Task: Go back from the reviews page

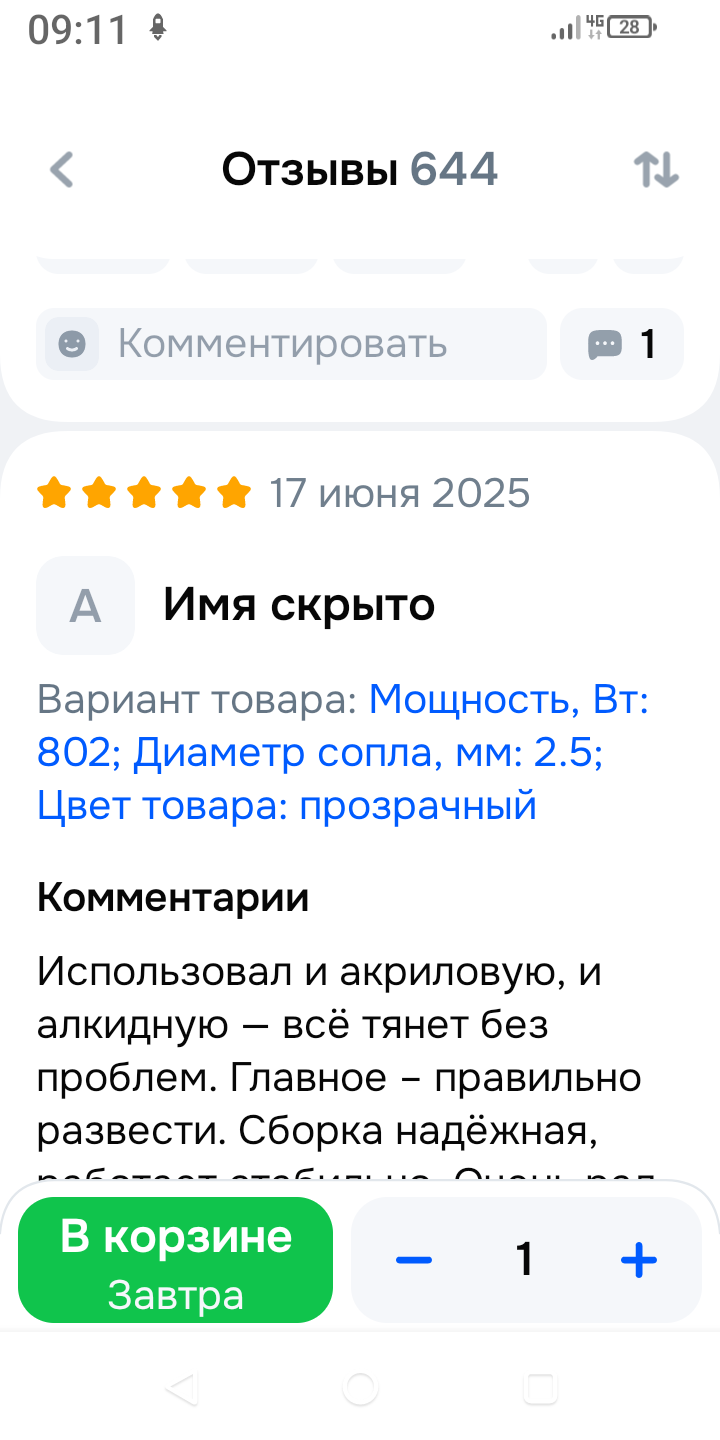Action: click(x=62, y=170)
